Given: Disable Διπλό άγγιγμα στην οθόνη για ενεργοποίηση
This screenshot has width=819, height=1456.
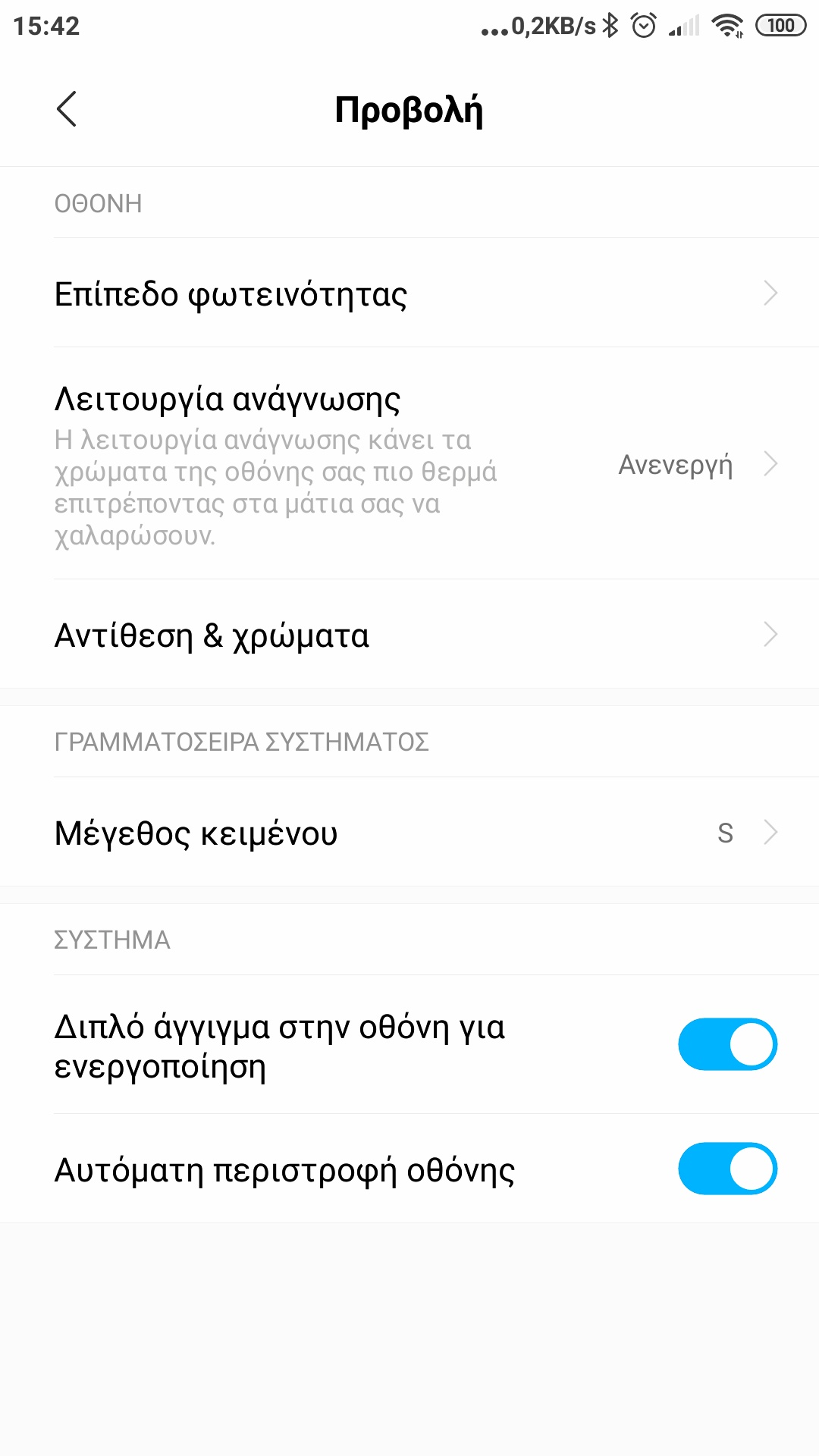Looking at the screenshot, I should tap(726, 1044).
